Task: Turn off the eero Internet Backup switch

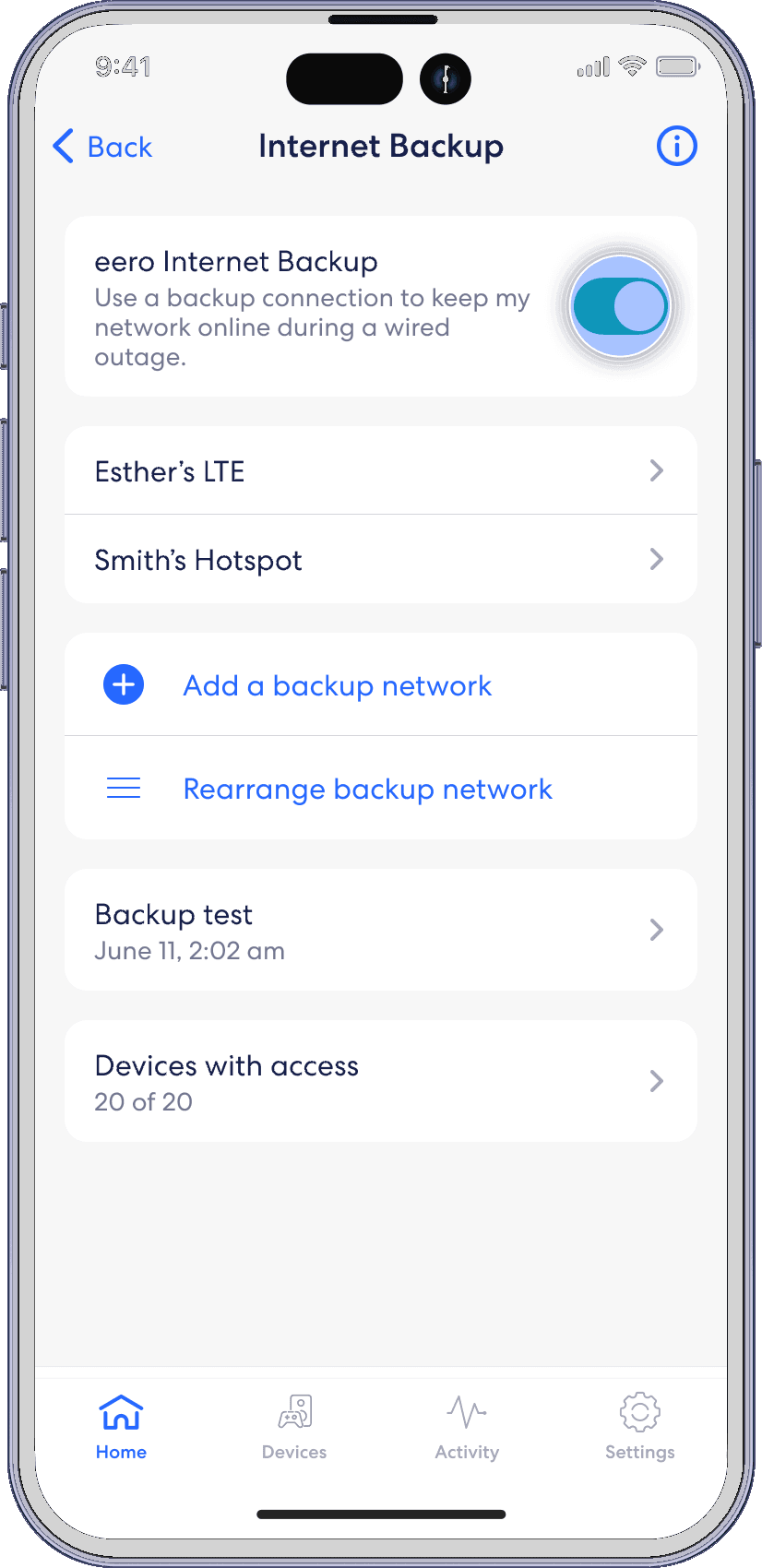Action: (620, 306)
